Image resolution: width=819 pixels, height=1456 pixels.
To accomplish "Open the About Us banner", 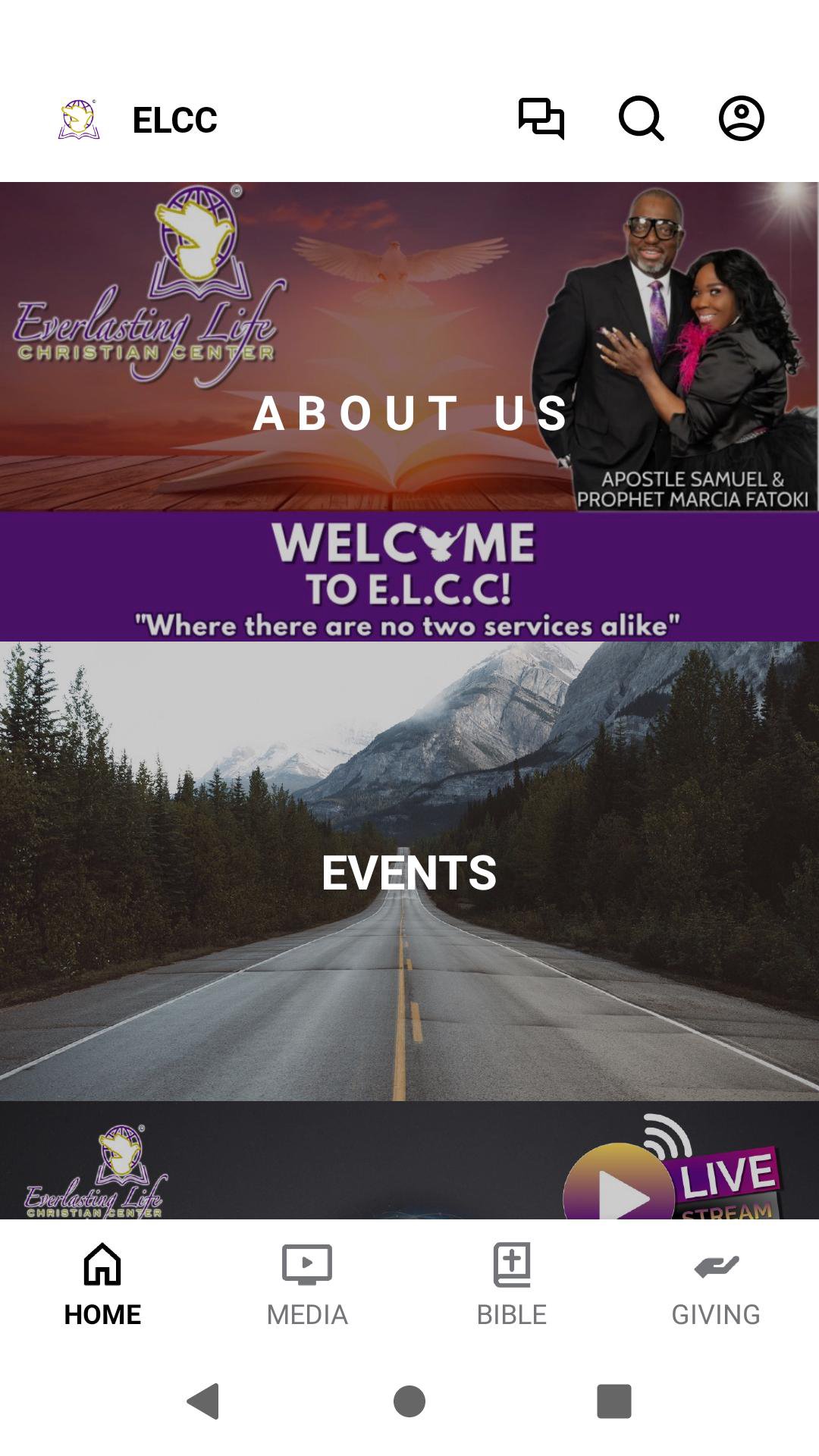I will pyautogui.click(x=409, y=346).
